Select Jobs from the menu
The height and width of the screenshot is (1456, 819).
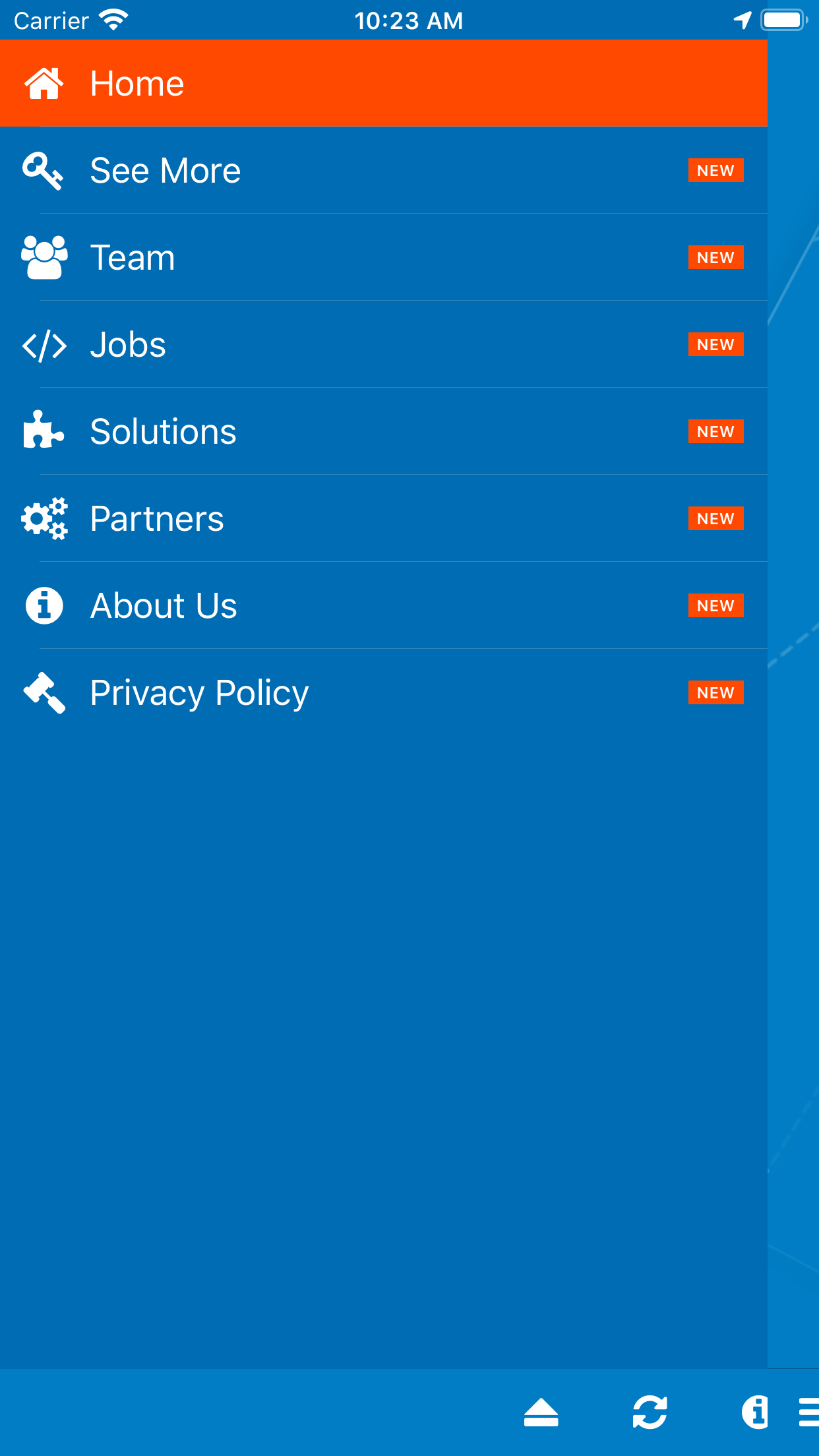pyautogui.click(x=128, y=345)
